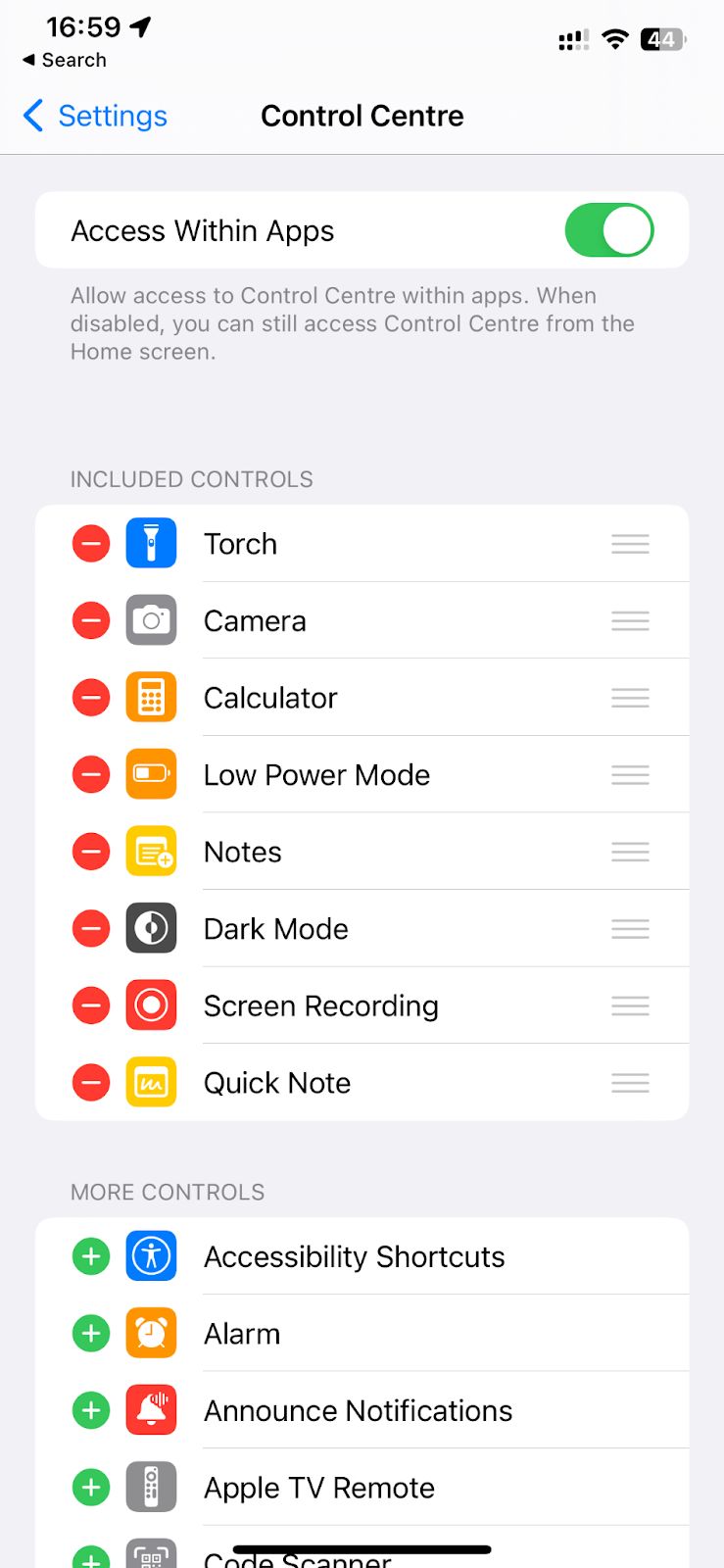The height and width of the screenshot is (1568, 724).
Task: Remove Dark Mode from included controls
Action: 91,928
